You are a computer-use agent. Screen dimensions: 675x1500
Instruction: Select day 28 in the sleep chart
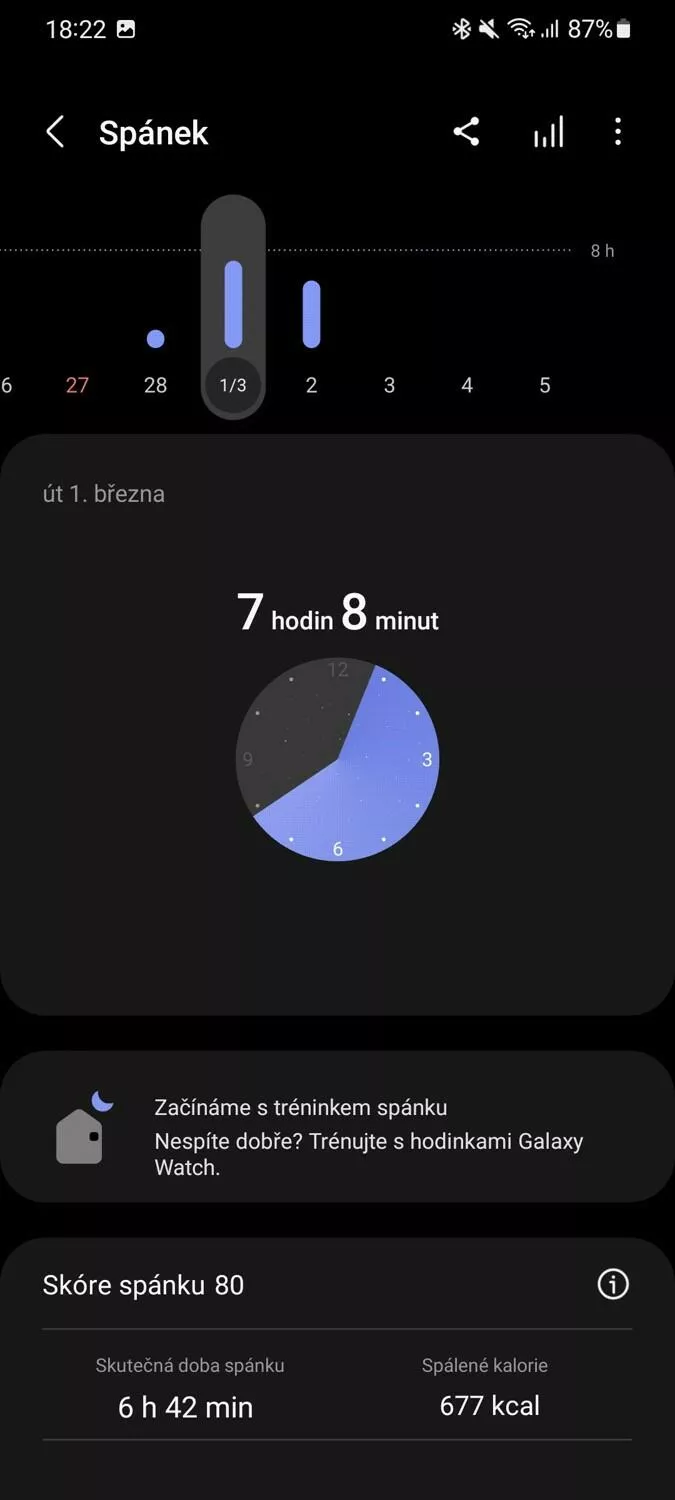pyautogui.click(x=155, y=385)
